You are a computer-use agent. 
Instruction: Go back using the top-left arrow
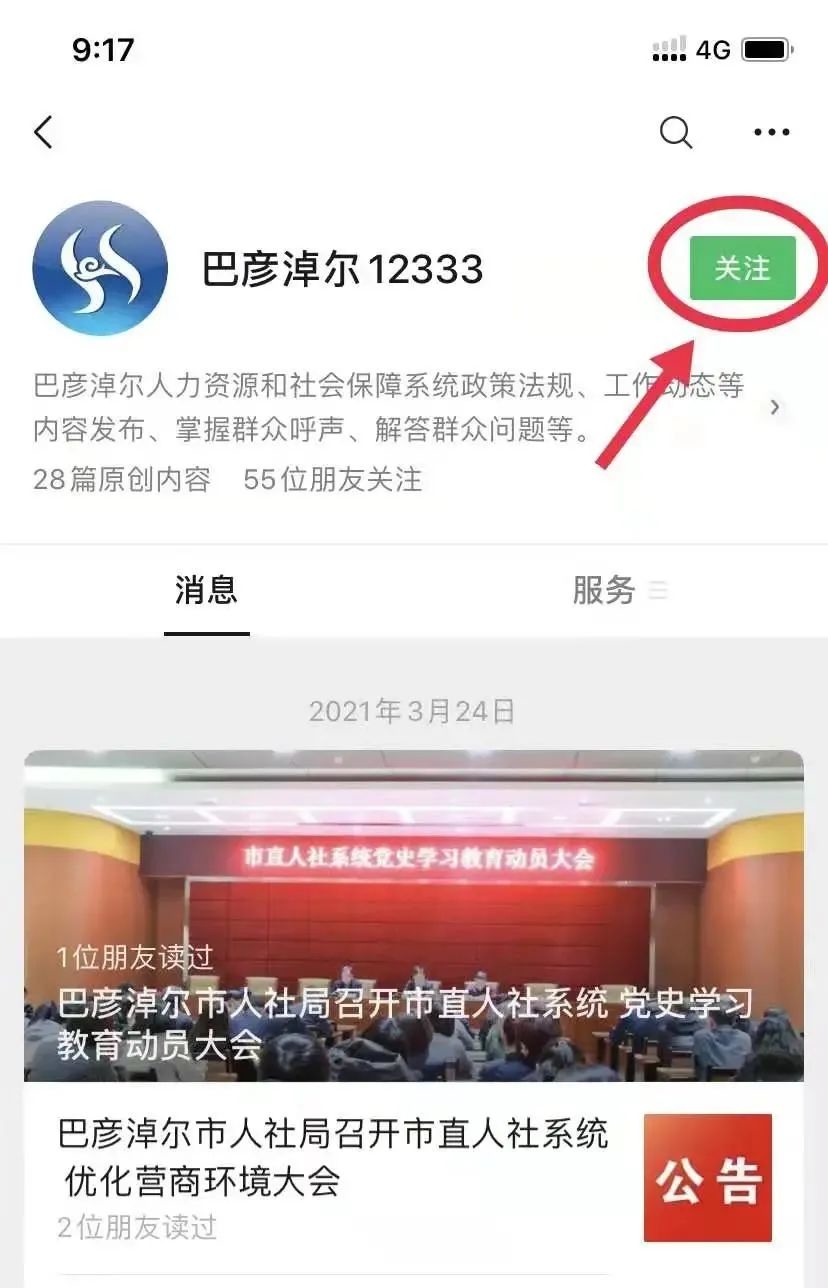(x=43, y=132)
